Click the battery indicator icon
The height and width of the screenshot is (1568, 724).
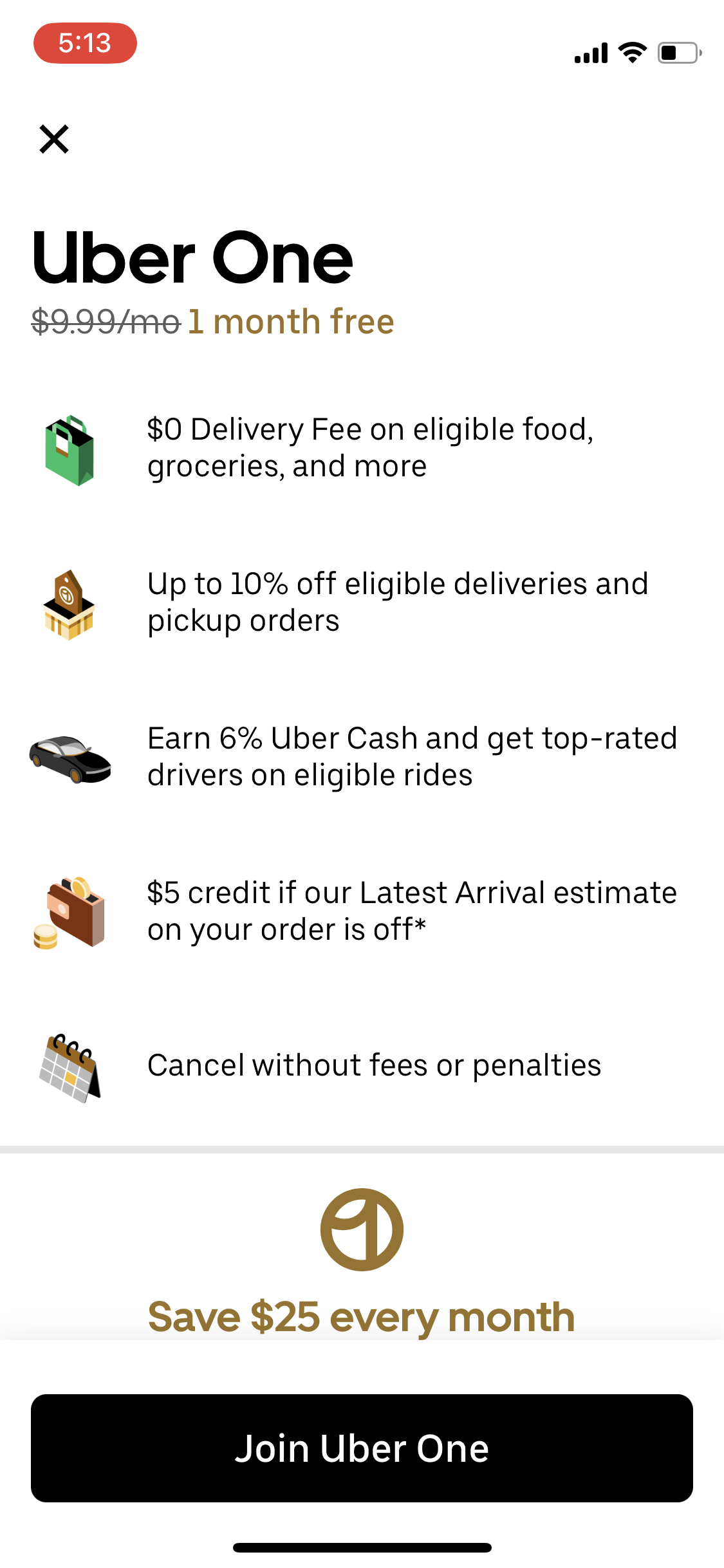(678, 53)
